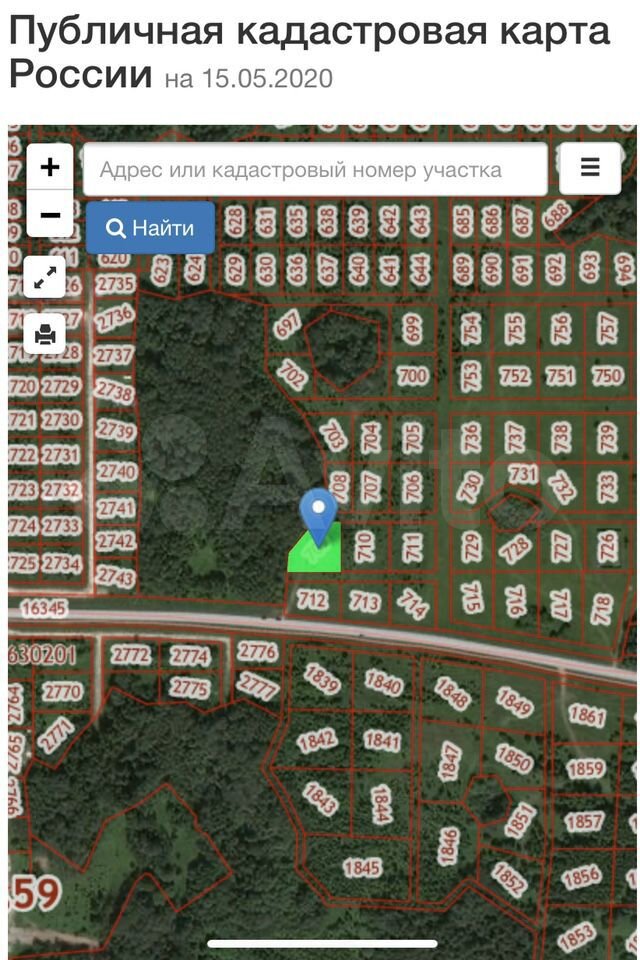Focus the address or cadastral number field
Image resolution: width=640 pixels, height=960 pixels.
(x=315, y=170)
